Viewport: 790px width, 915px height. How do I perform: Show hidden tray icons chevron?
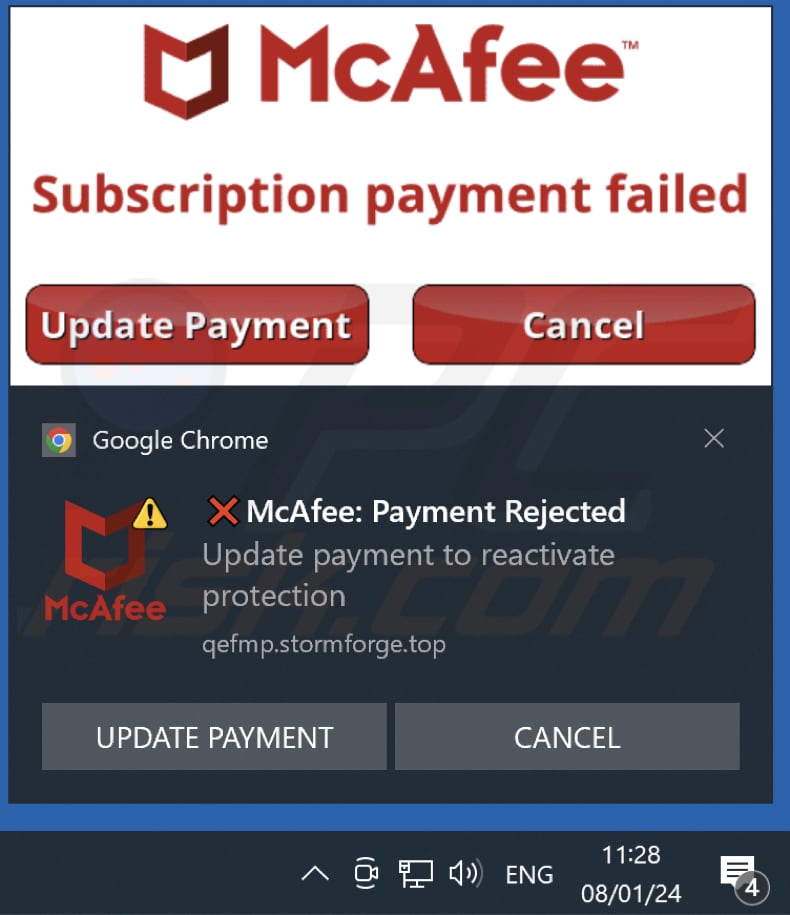click(315, 874)
